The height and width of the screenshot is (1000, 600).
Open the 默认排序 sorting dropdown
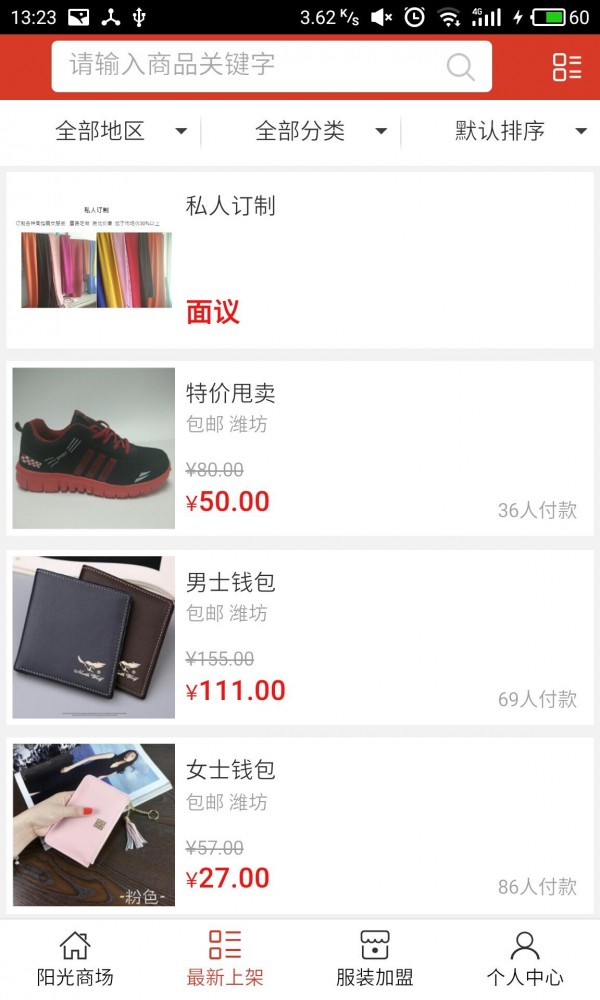click(x=520, y=131)
